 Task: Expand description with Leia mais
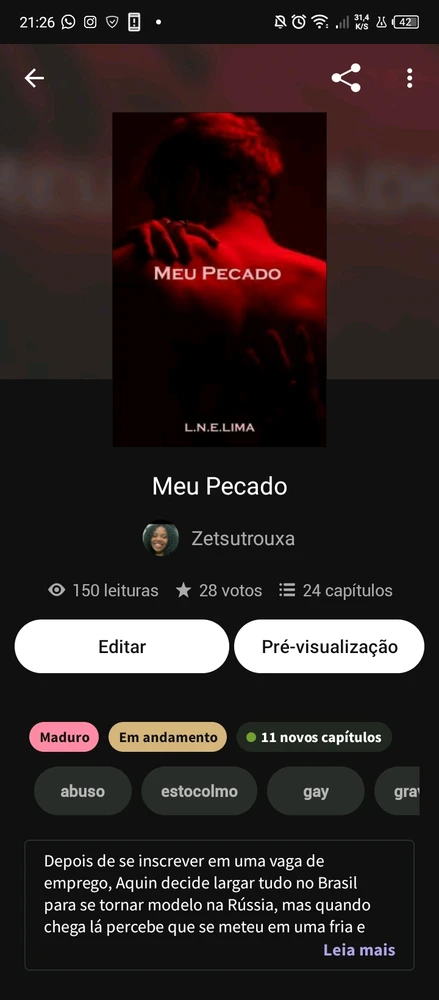(x=359, y=950)
